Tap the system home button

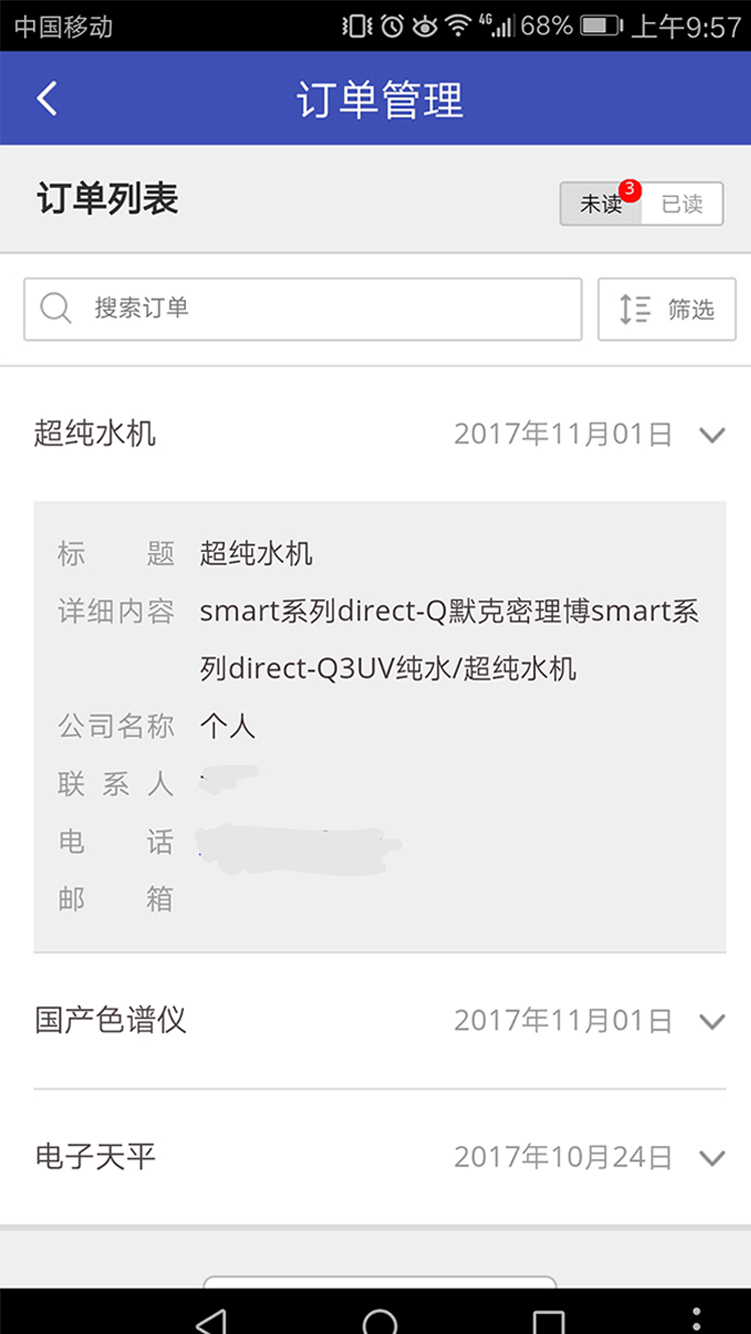tap(380, 1320)
